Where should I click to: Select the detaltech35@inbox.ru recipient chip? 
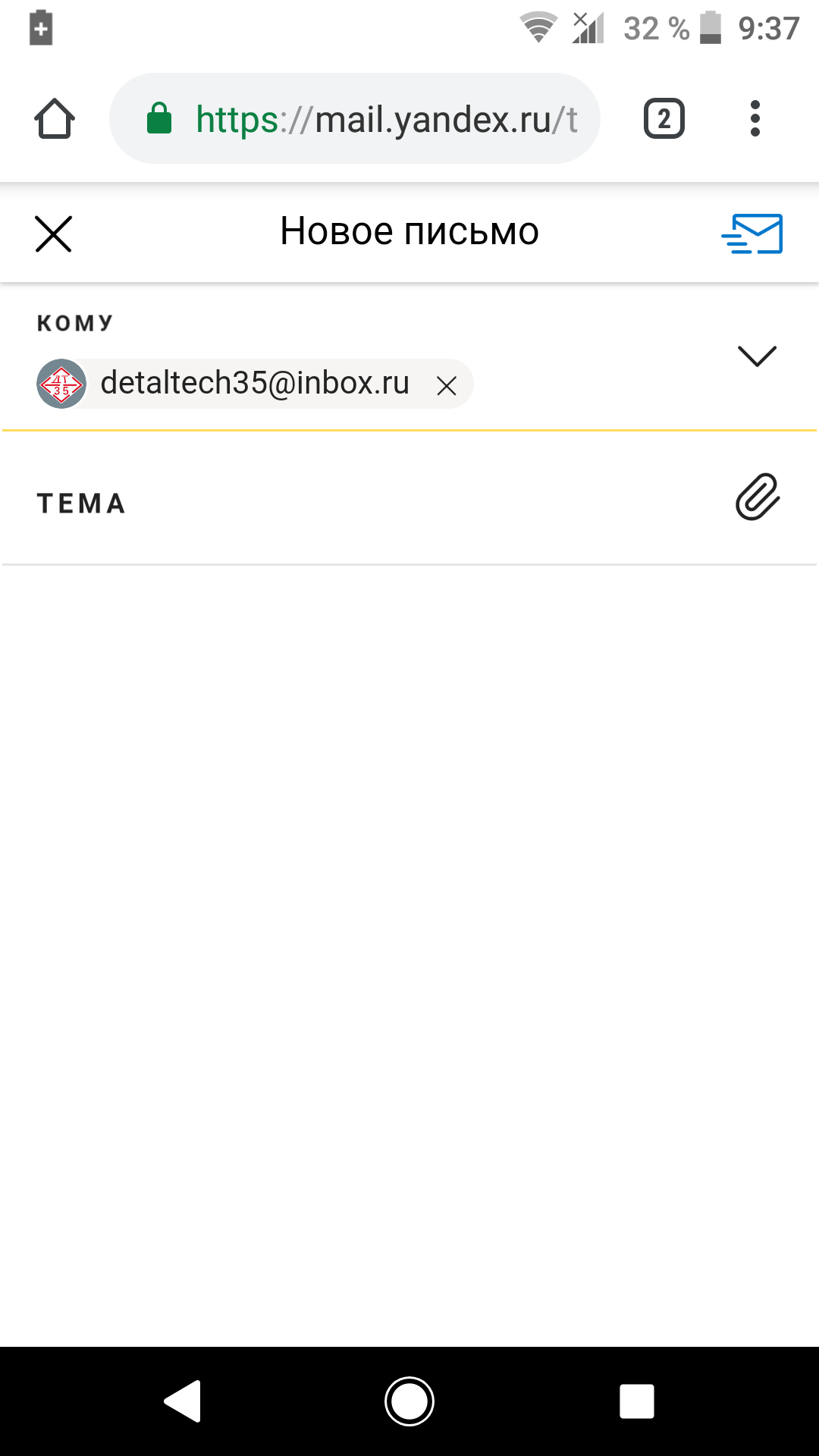pyautogui.click(x=253, y=384)
